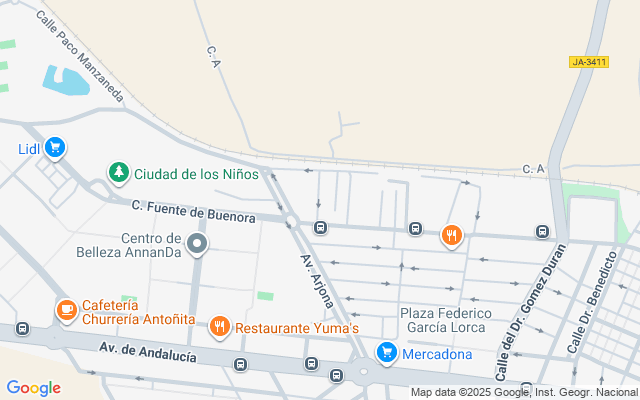This screenshot has width=640, height=400.
Task: Open Cafetería Churrería Antoñita marker
Action: pos(67,311)
